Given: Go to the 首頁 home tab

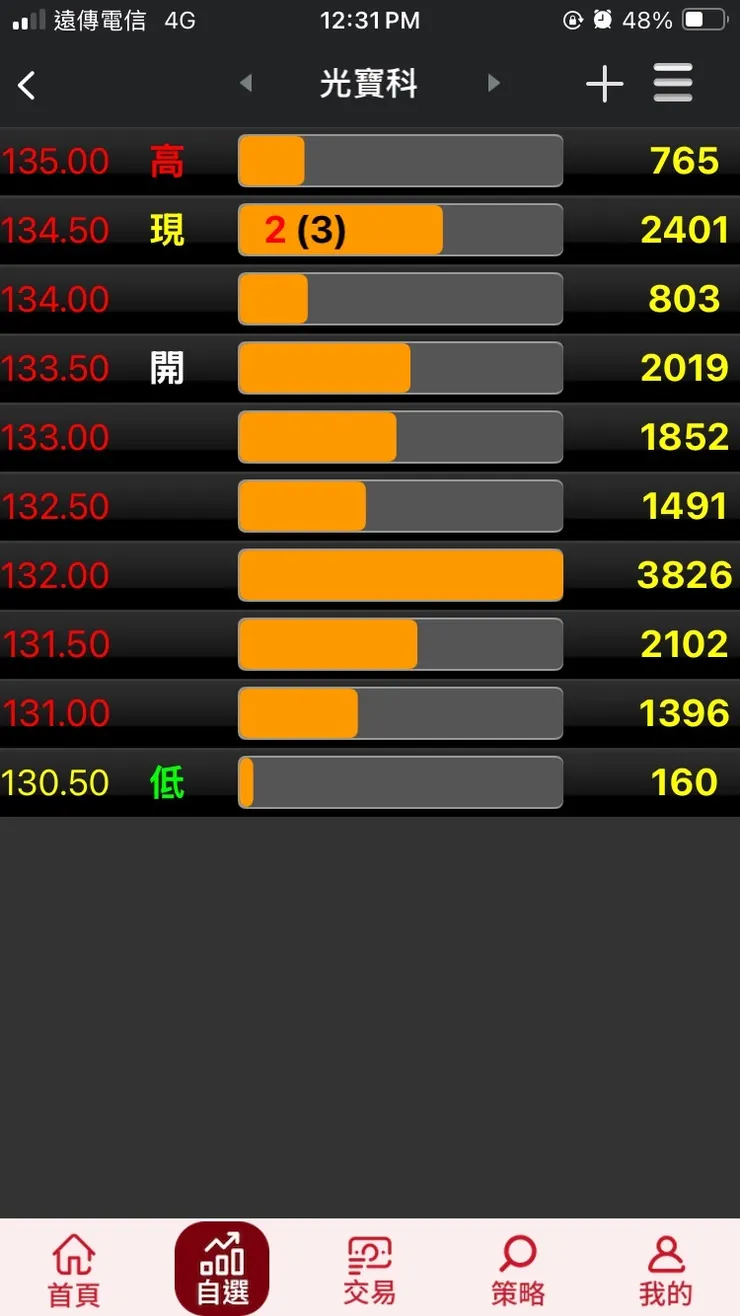Looking at the screenshot, I should tap(74, 1269).
